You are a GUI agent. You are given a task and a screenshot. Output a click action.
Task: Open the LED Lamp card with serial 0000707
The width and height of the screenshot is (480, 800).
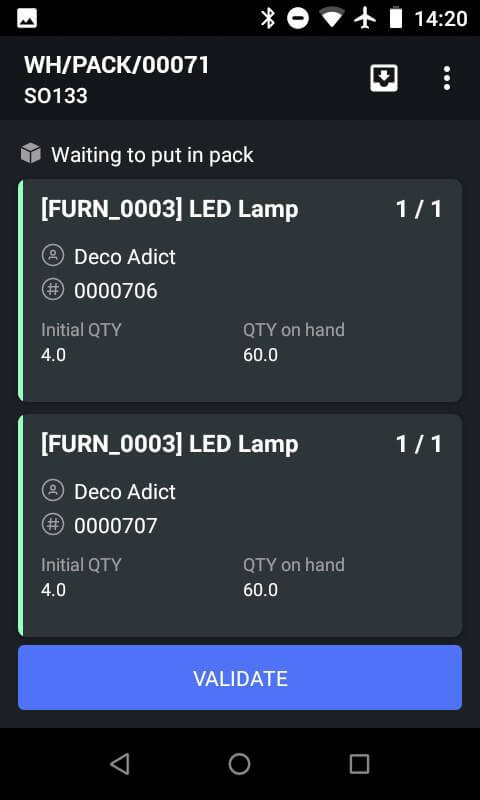(240, 525)
